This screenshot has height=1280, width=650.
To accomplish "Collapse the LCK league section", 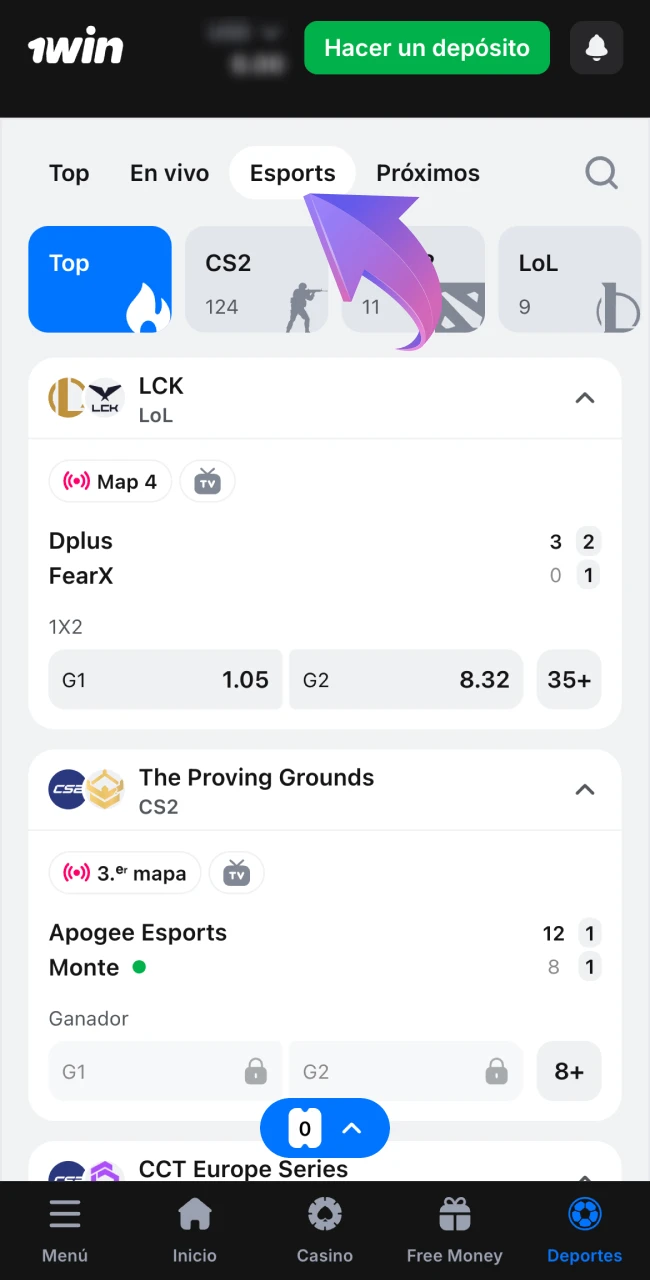I will 585,398.
